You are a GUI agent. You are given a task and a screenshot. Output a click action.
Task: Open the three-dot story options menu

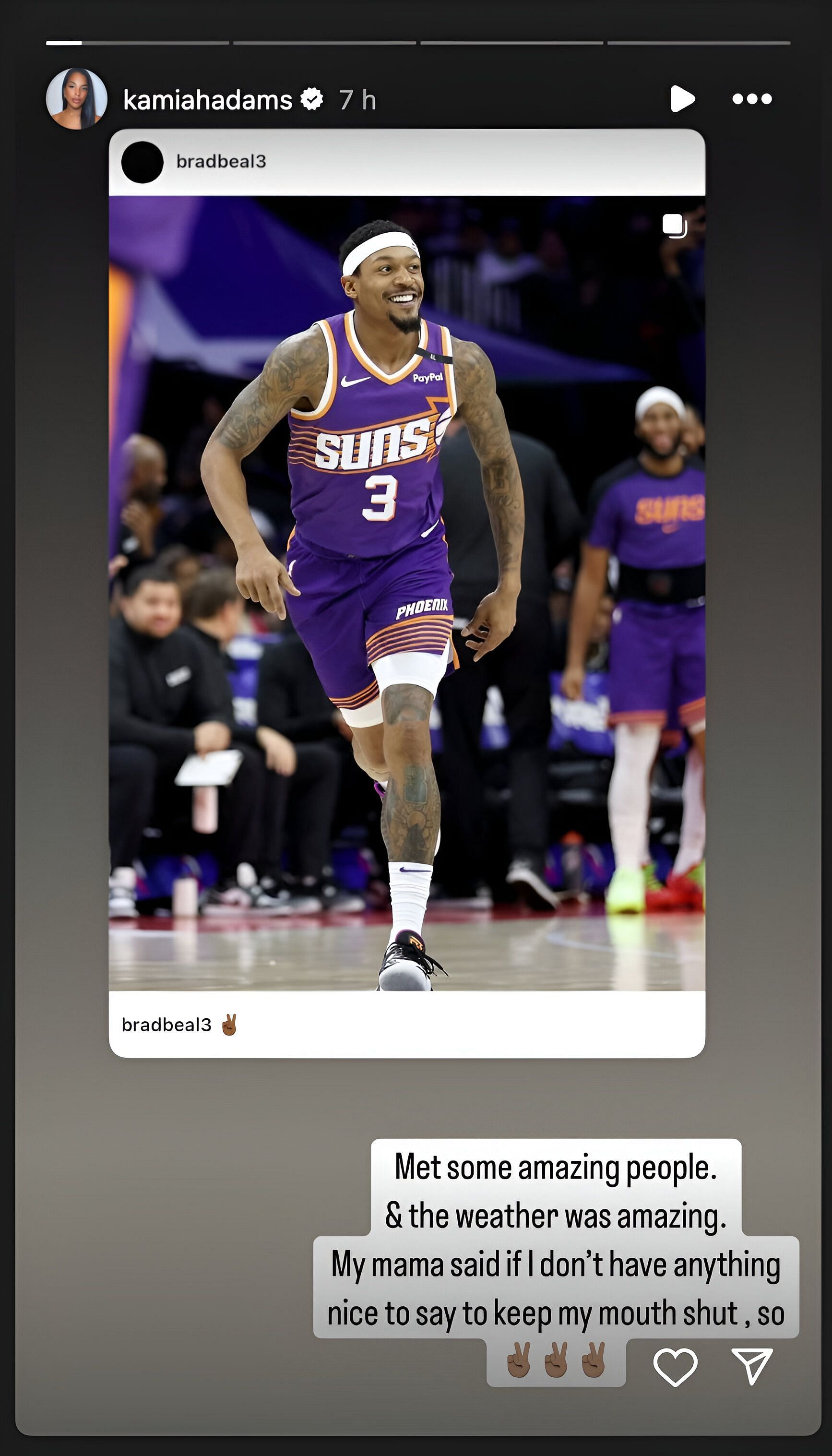click(x=751, y=99)
